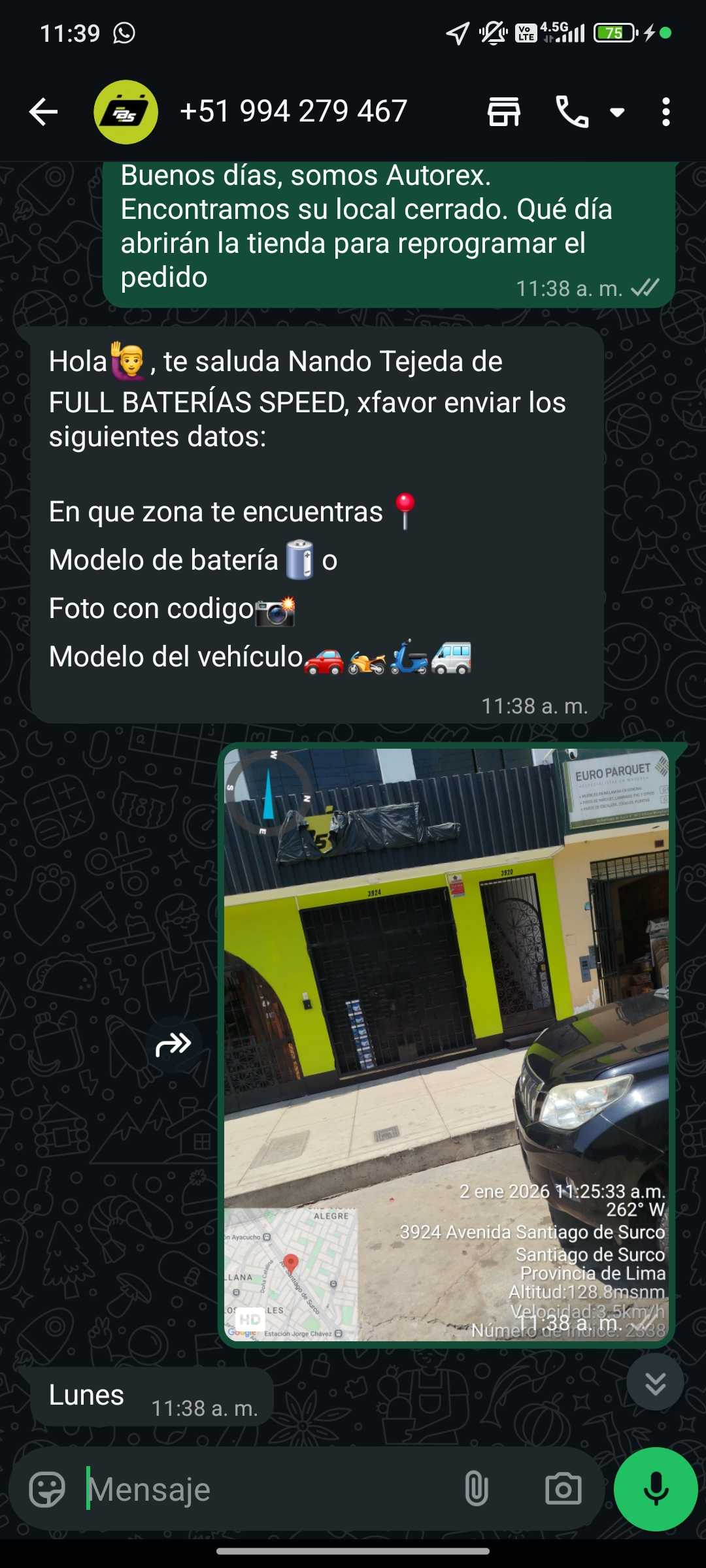This screenshot has height=1568, width=706.
Task: Jump to the latest messages
Action: pyautogui.click(x=655, y=1382)
